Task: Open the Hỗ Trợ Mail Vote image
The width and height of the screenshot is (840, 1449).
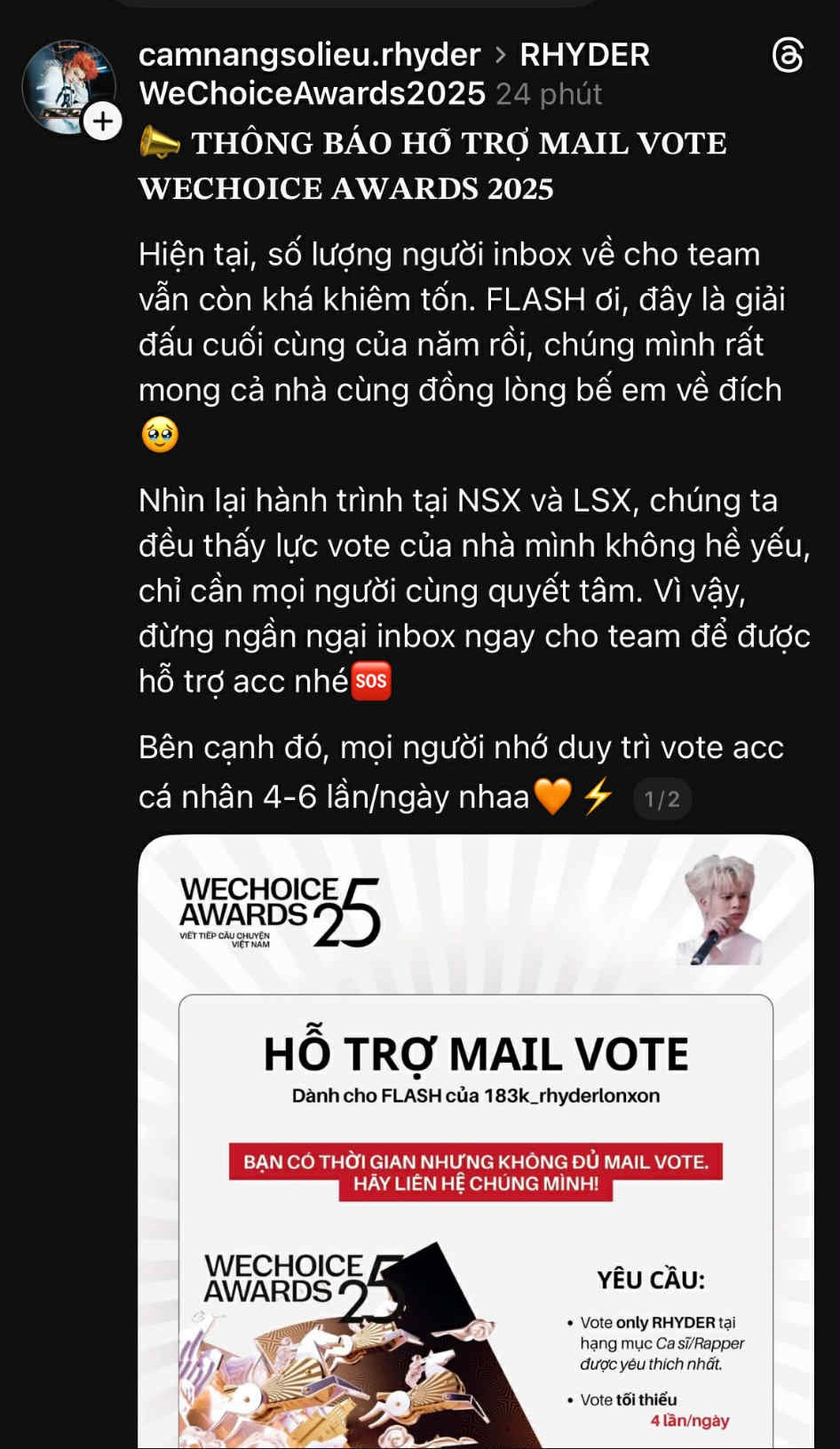Action: point(476,1141)
